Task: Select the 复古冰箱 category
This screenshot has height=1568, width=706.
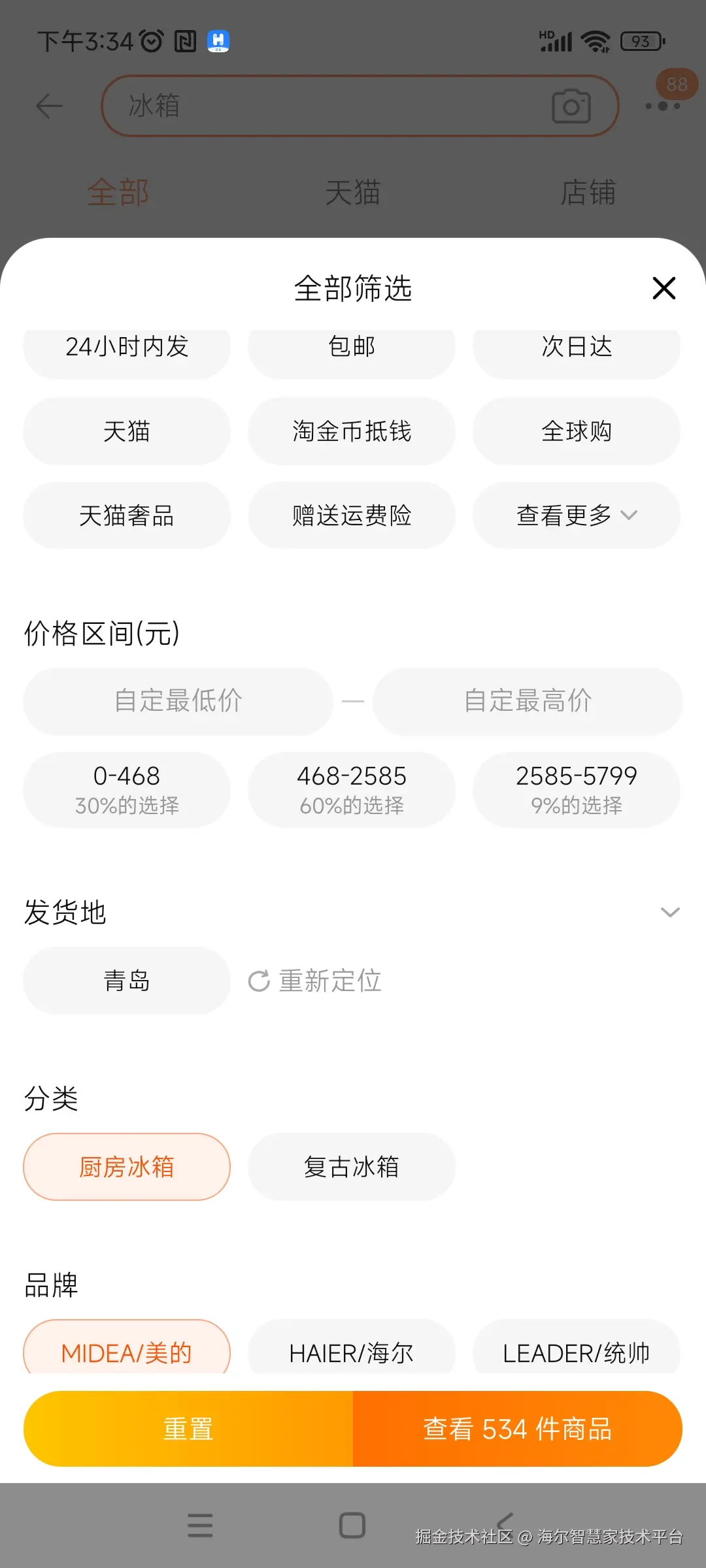Action: click(352, 1167)
